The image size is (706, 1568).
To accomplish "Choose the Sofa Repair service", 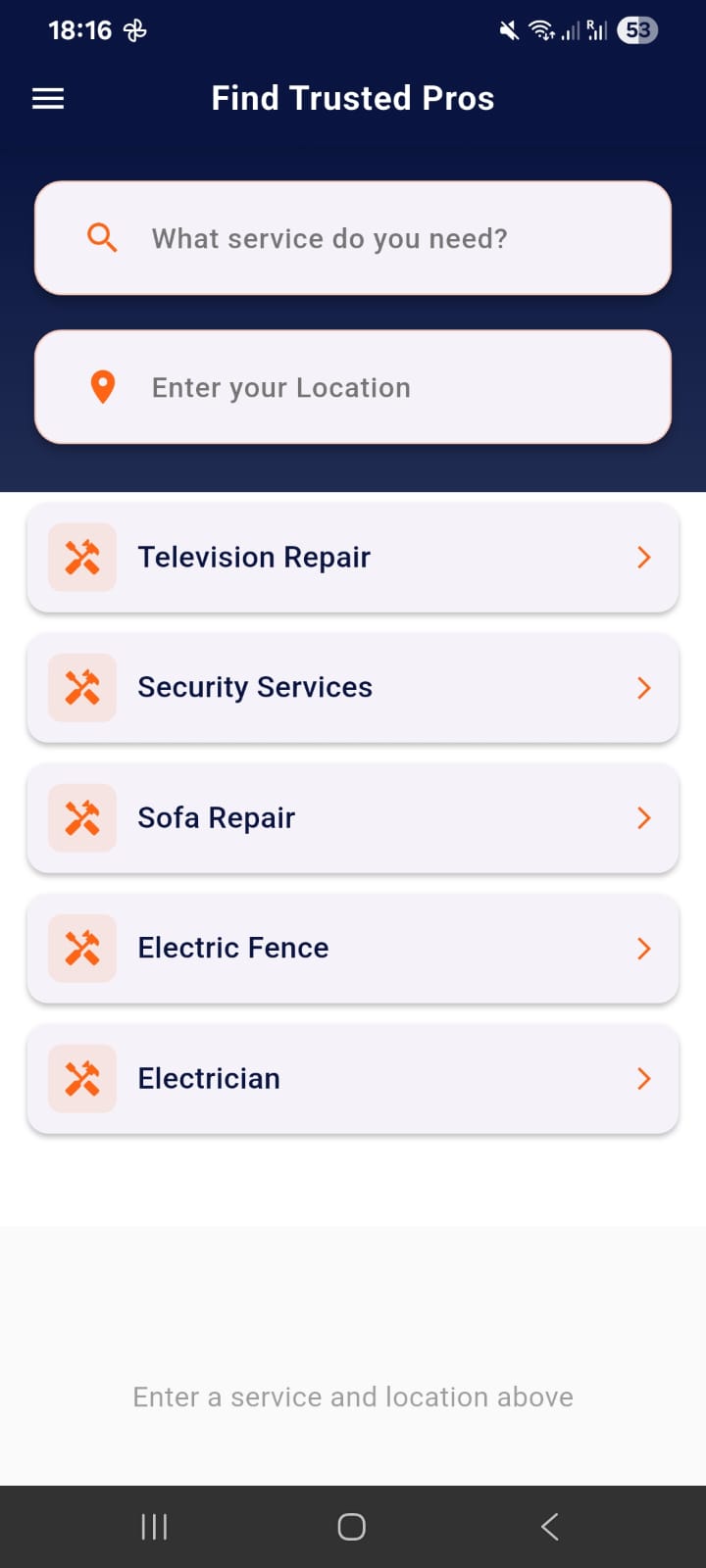I will click(353, 818).
